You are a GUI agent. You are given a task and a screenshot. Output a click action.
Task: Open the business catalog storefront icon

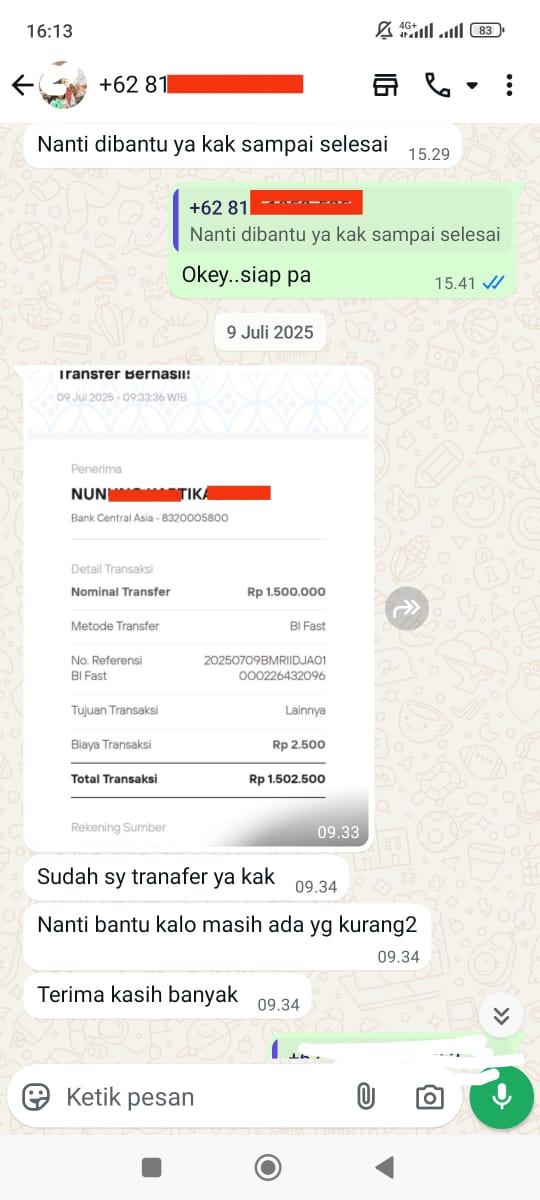[385, 85]
